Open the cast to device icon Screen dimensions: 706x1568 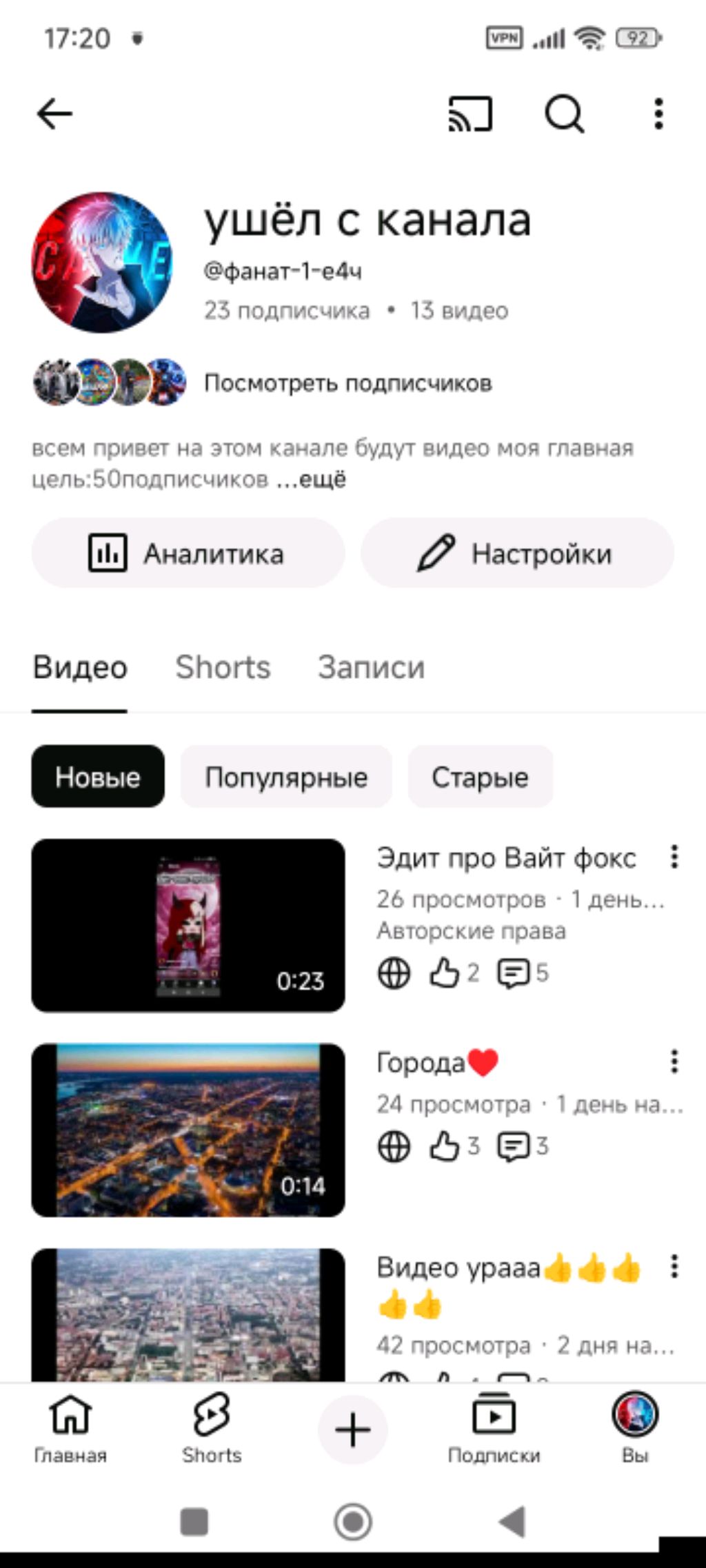tap(470, 114)
